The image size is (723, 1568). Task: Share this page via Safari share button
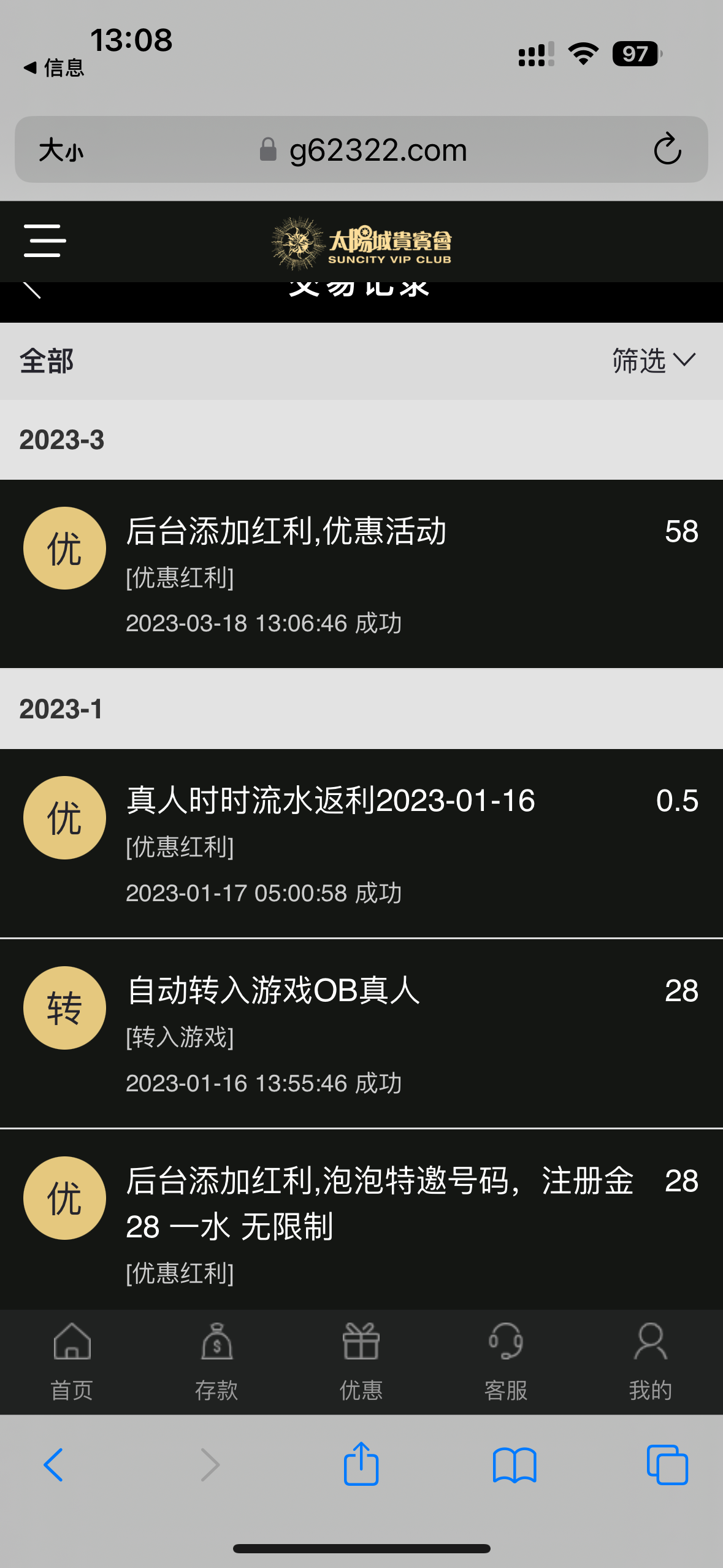[x=361, y=1464]
